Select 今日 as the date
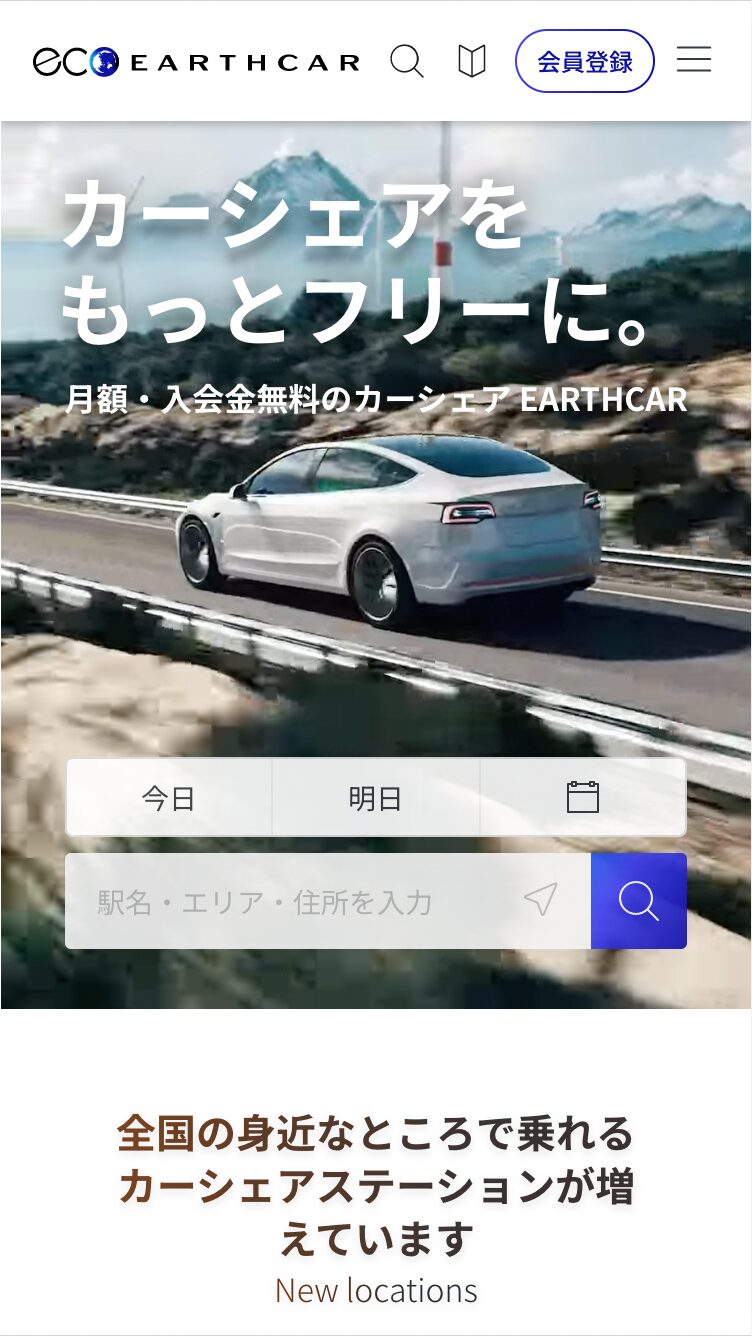The height and width of the screenshot is (1336, 752). tap(168, 798)
